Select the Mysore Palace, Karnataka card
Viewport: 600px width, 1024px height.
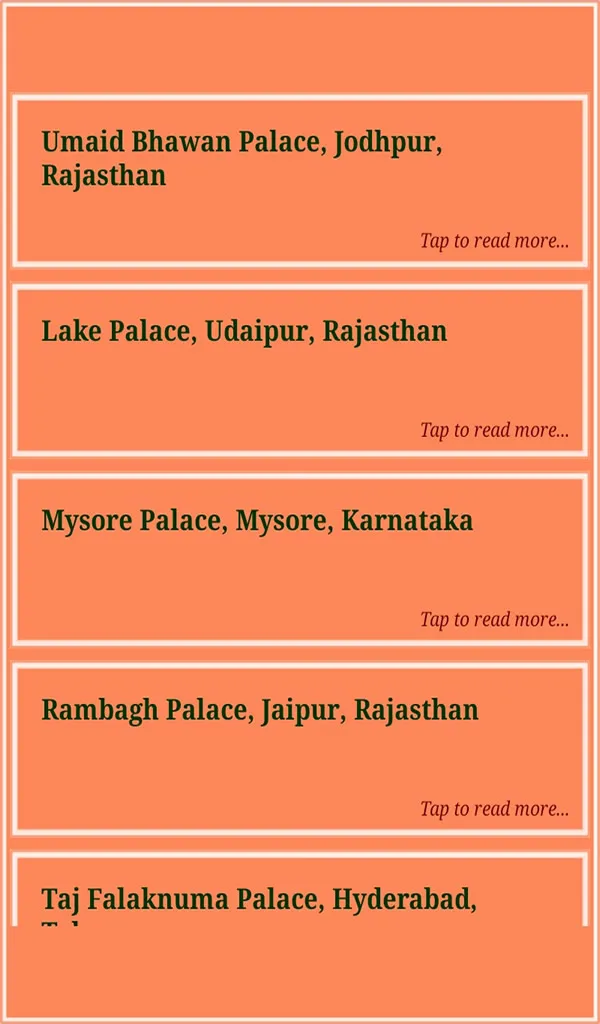coord(300,559)
